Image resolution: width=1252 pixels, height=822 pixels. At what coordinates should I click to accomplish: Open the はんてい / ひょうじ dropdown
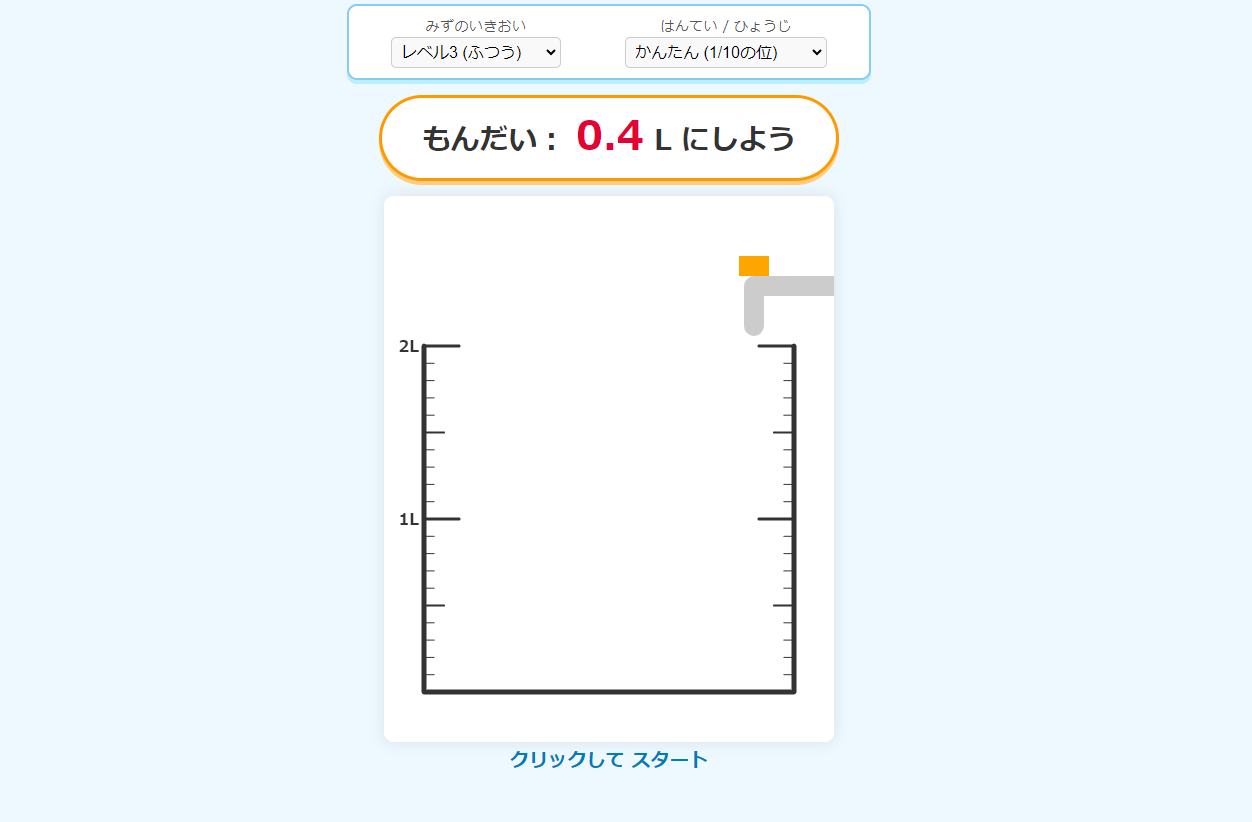(725, 52)
